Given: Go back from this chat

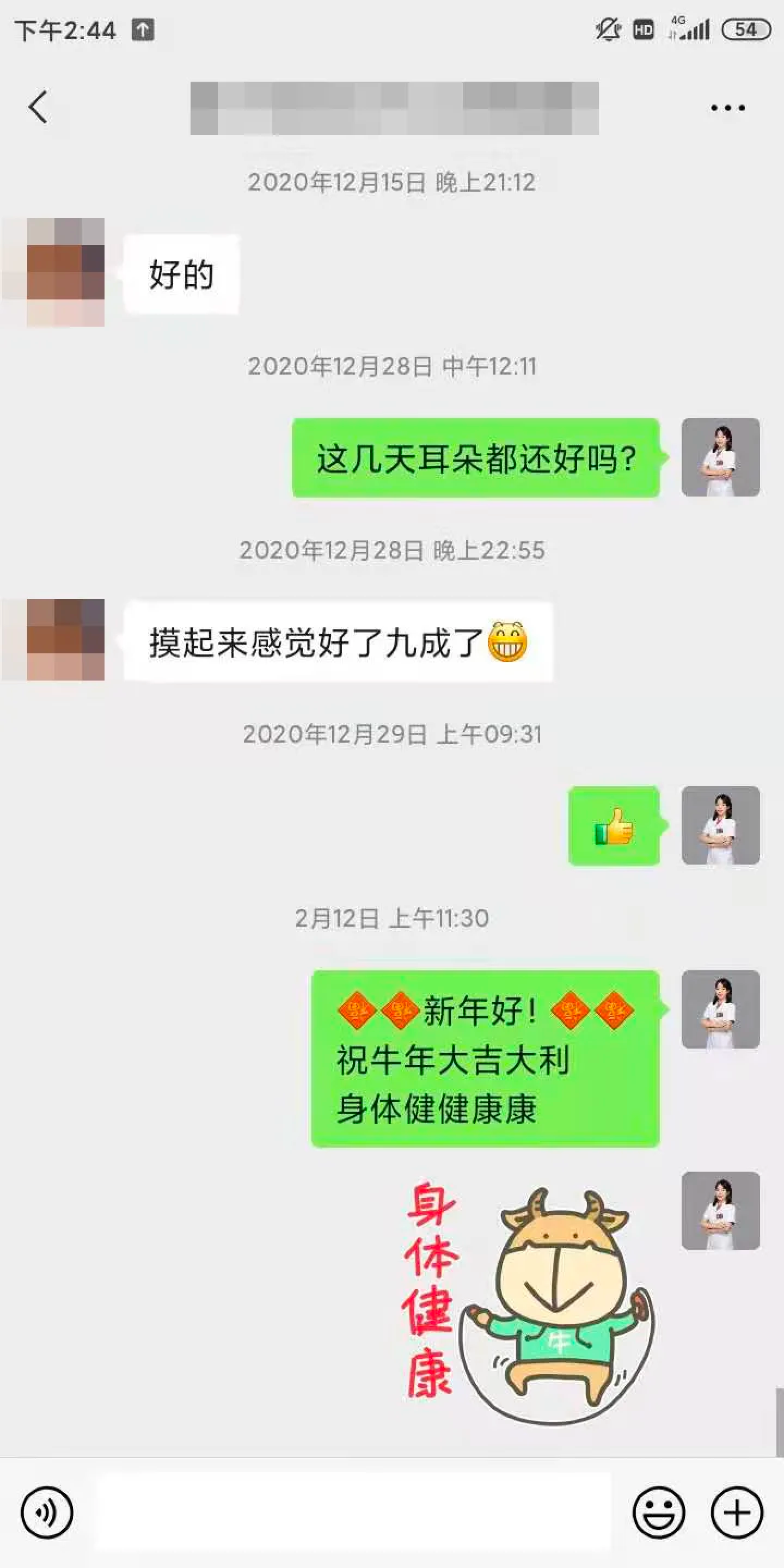Looking at the screenshot, I should point(38,108).
